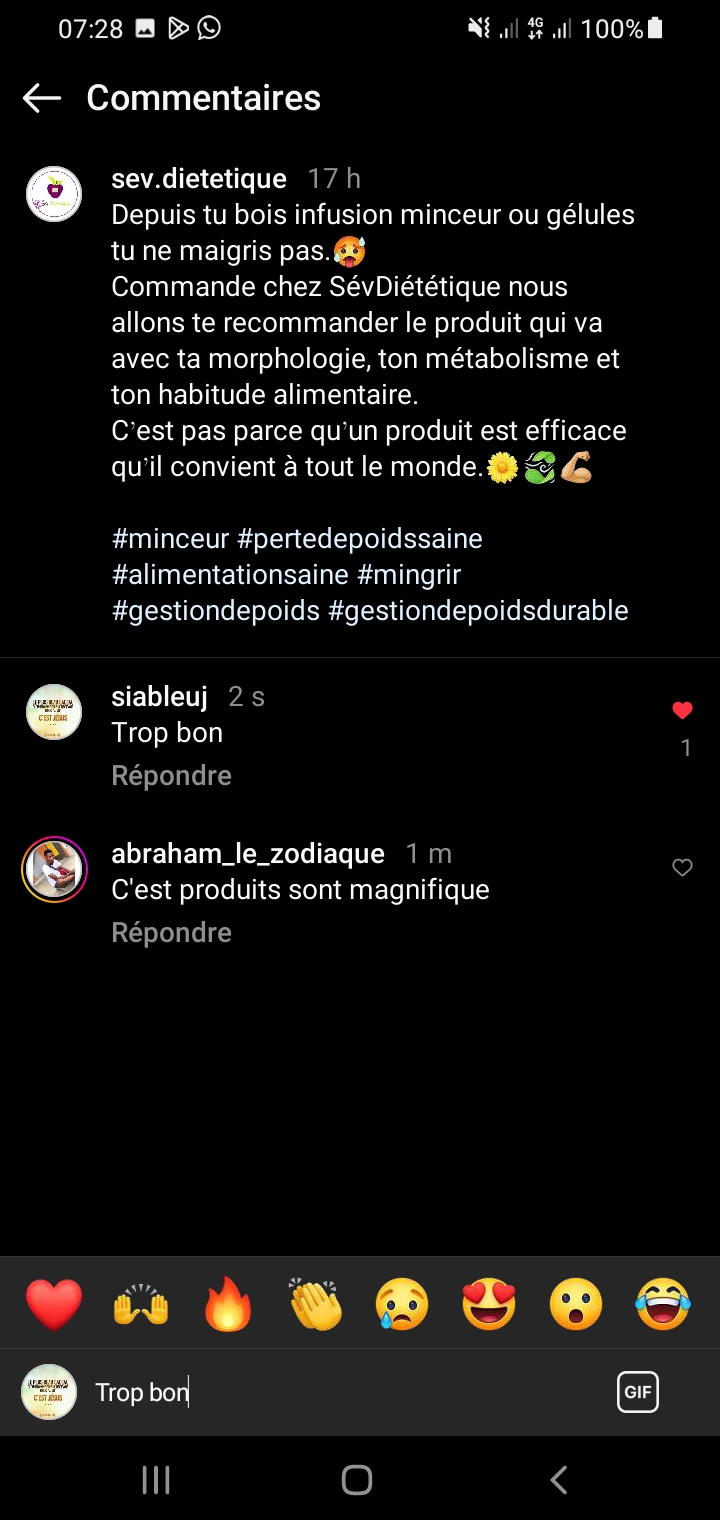Open the GIF picker
This screenshot has height=1520, width=720.
(x=637, y=1392)
